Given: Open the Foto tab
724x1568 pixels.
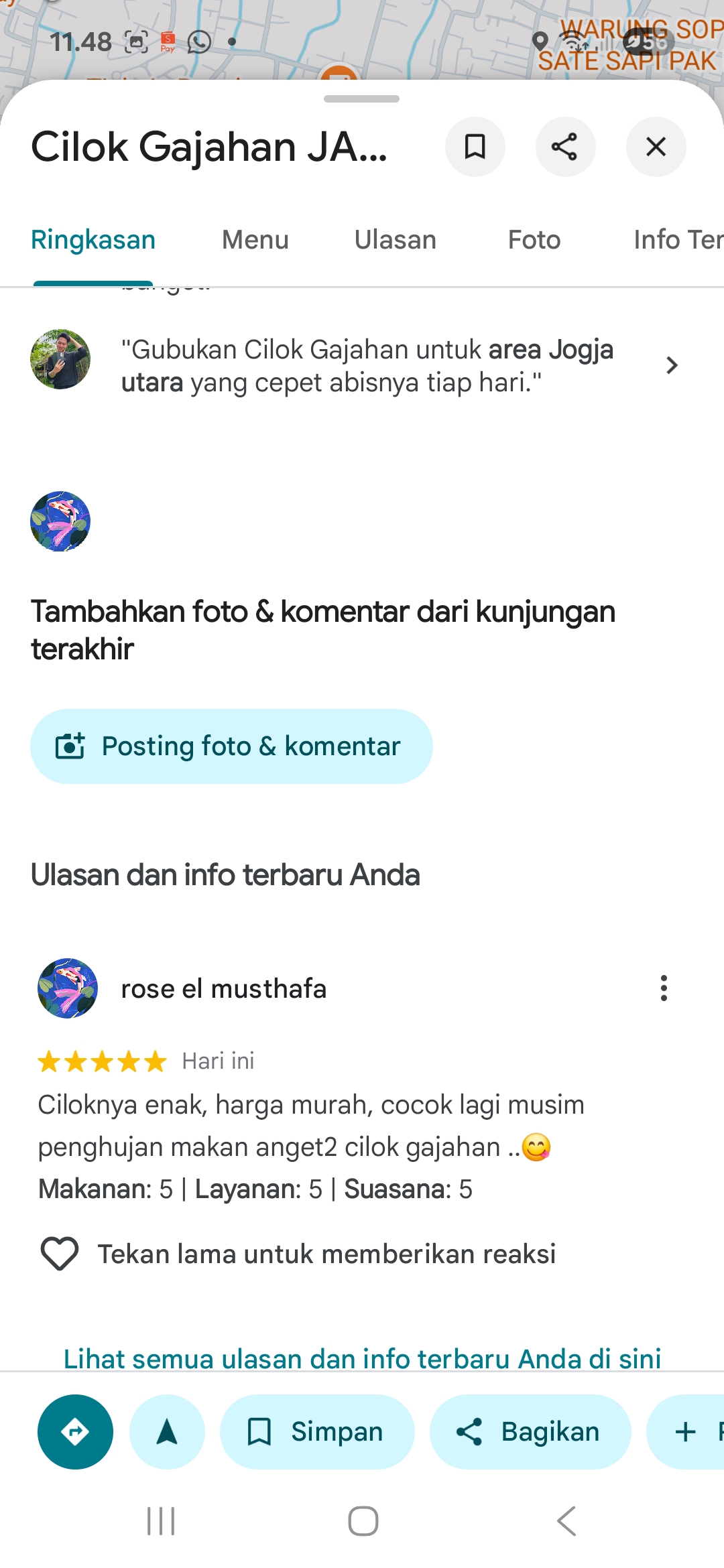Looking at the screenshot, I should pos(534,240).
